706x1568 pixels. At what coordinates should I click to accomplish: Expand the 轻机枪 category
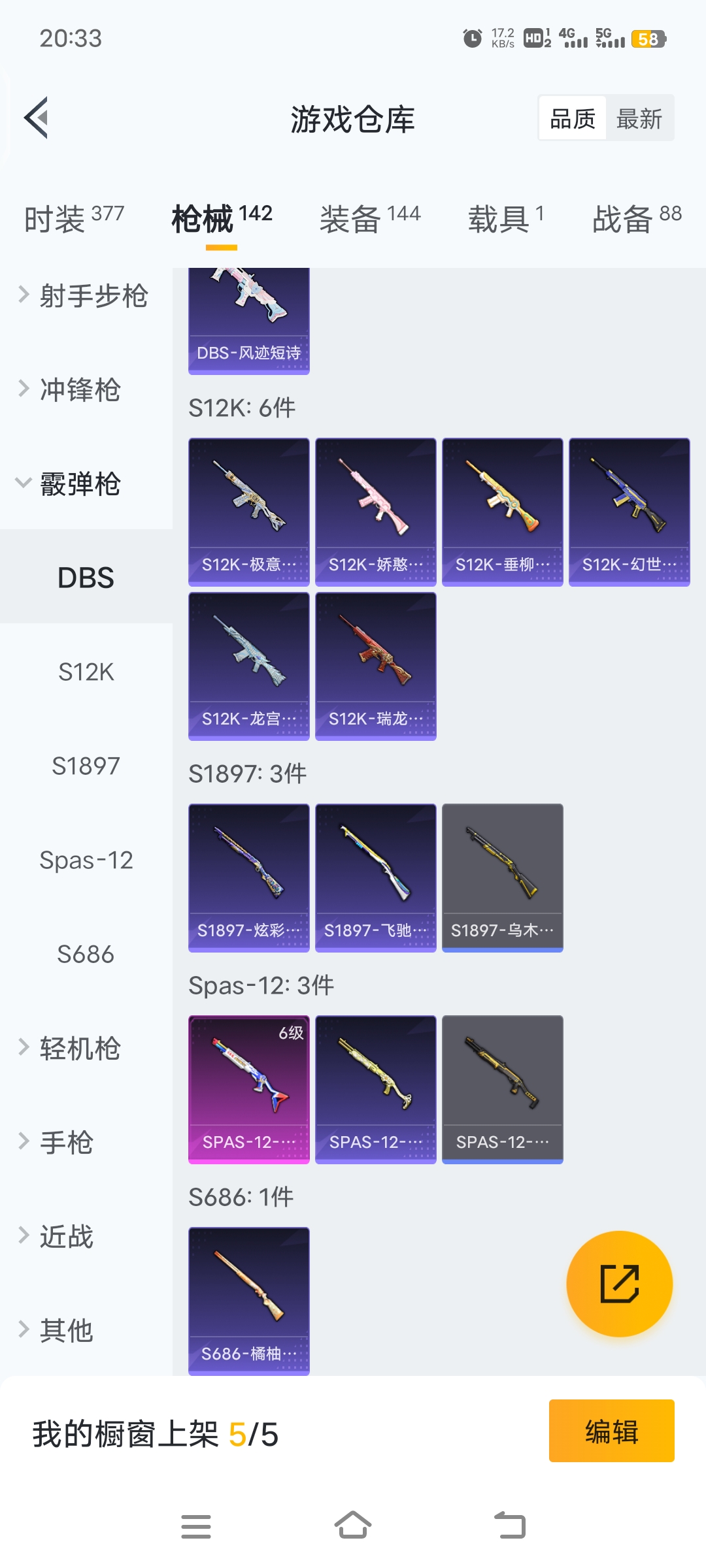point(72,1049)
